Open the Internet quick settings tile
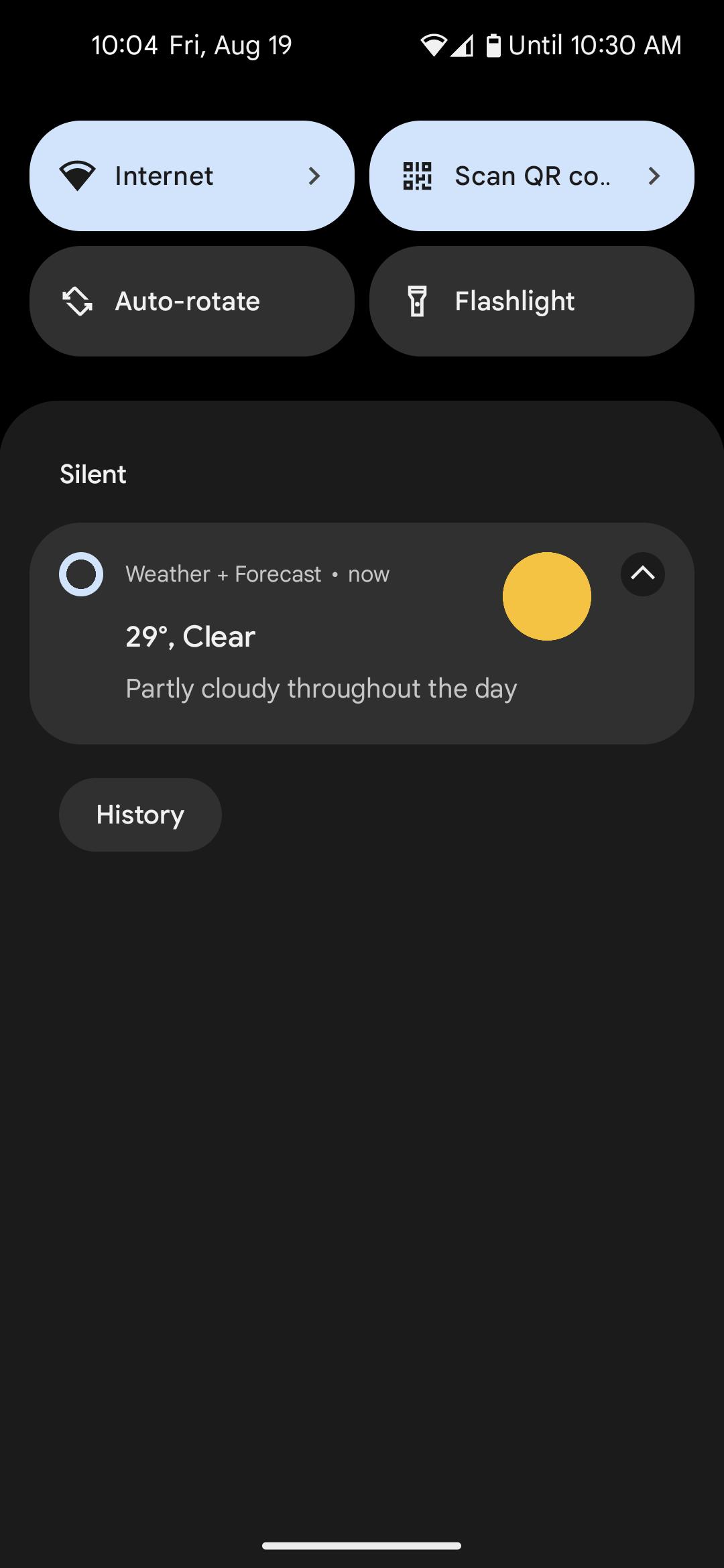The height and width of the screenshot is (1568, 724). (192, 176)
